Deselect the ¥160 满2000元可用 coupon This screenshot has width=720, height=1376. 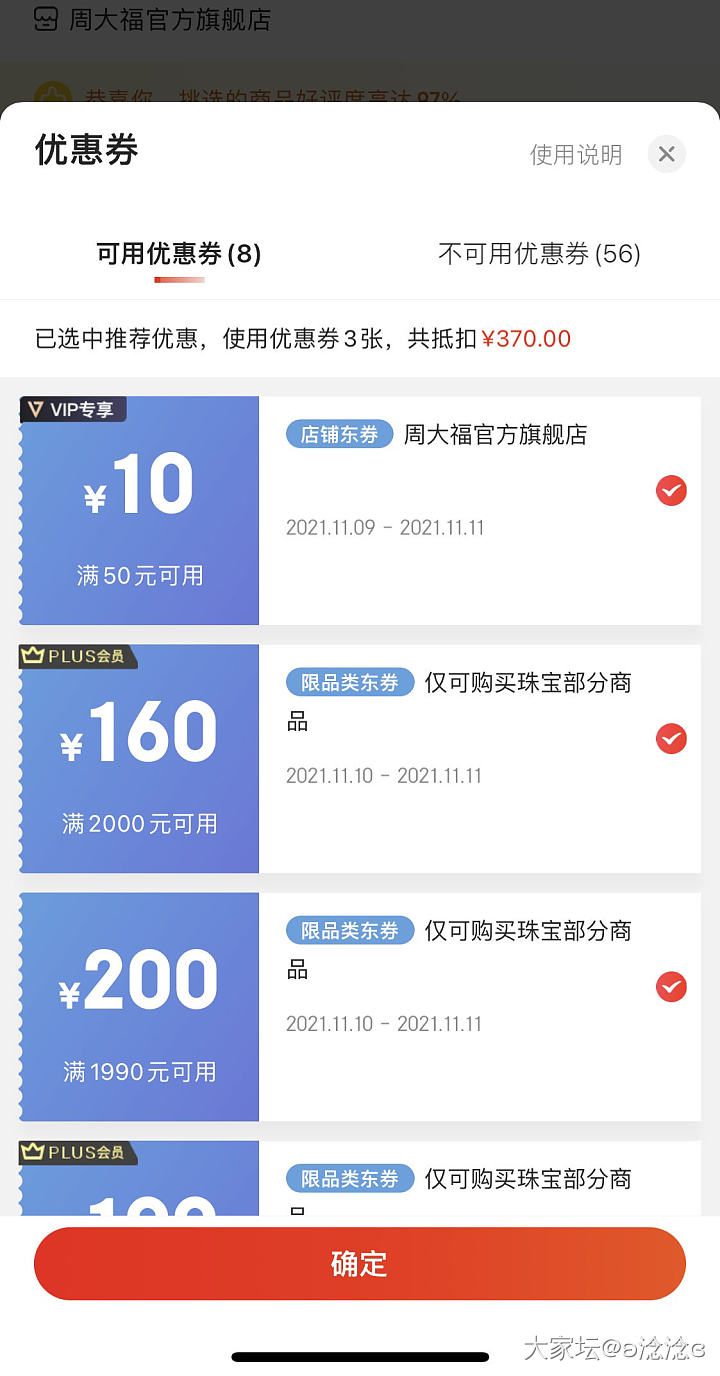[x=671, y=739]
